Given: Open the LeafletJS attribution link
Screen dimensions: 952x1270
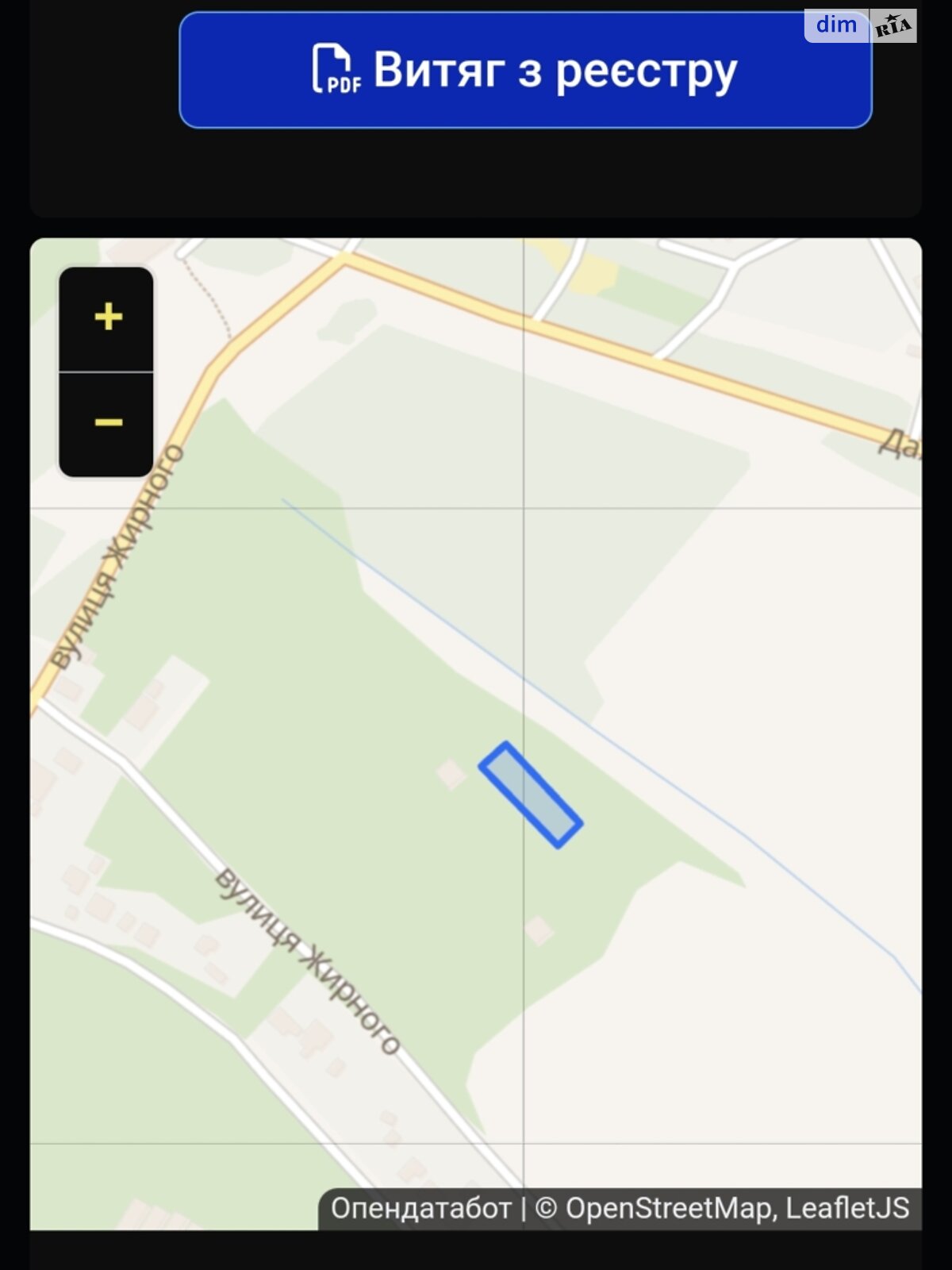Looking at the screenshot, I should tap(846, 1209).
